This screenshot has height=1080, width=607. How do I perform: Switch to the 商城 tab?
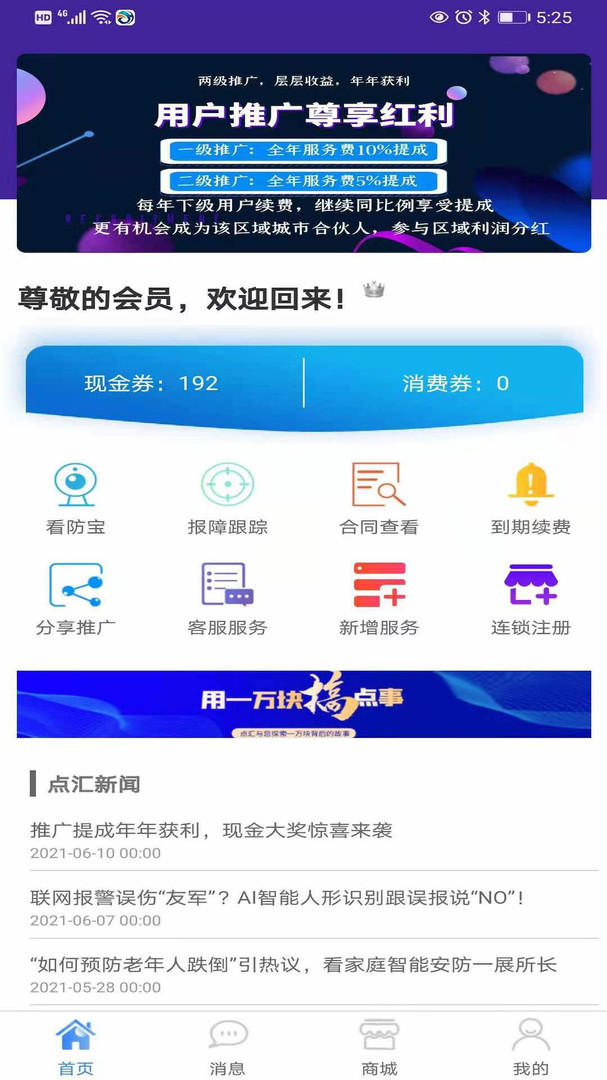[x=379, y=1047]
